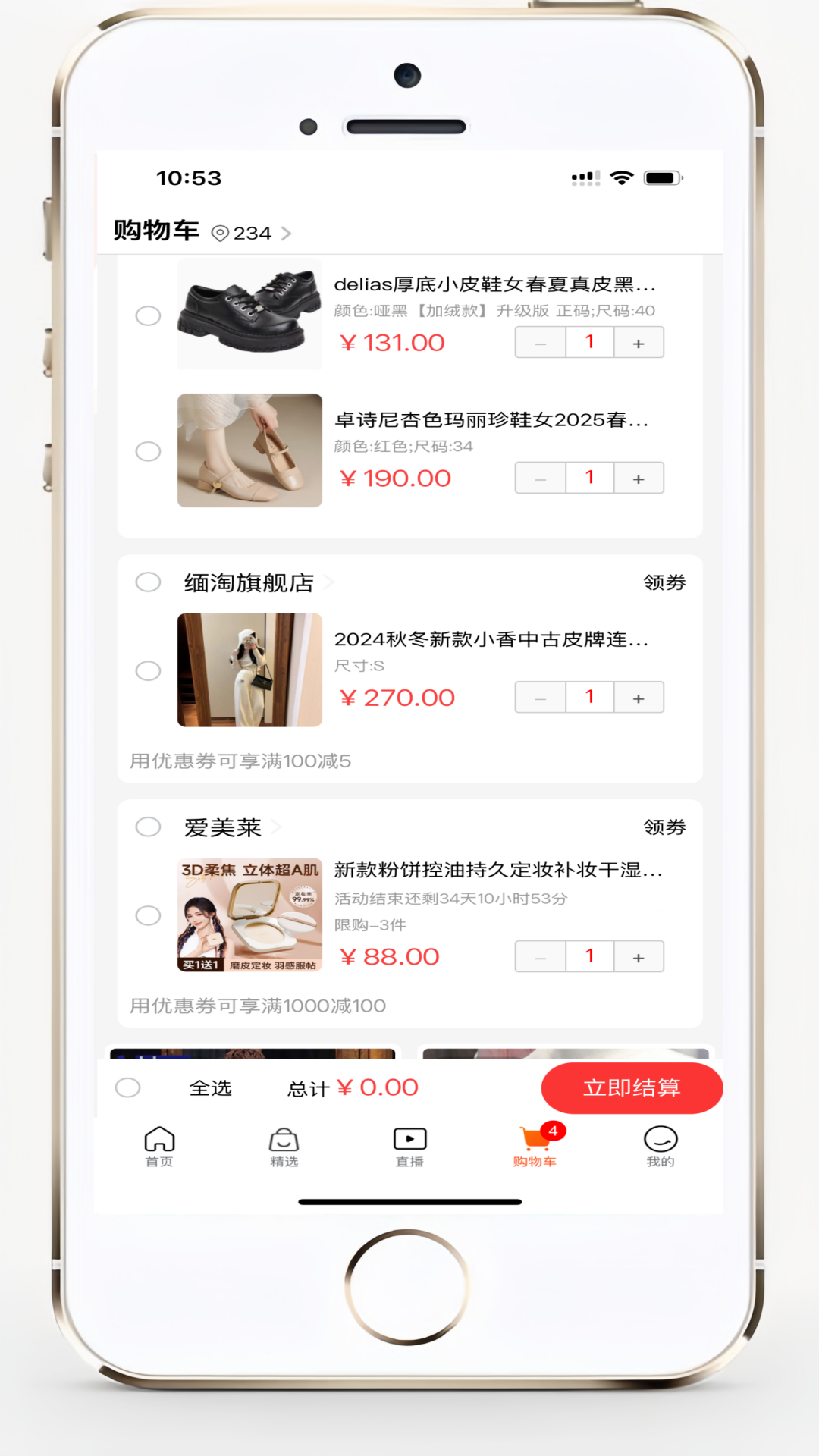
Task: Select the delias black shoes item
Action: tap(148, 315)
